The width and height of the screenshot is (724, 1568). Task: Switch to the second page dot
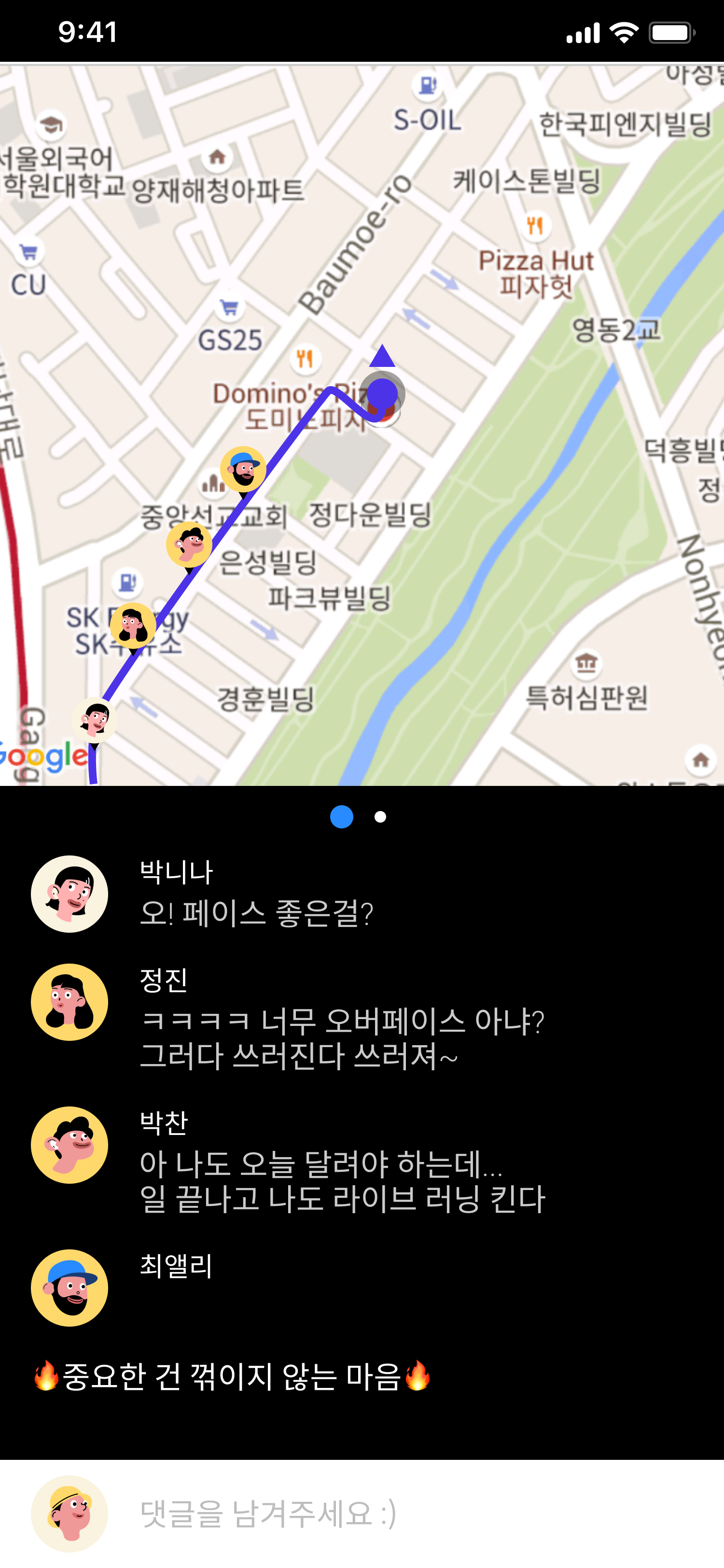click(380, 817)
